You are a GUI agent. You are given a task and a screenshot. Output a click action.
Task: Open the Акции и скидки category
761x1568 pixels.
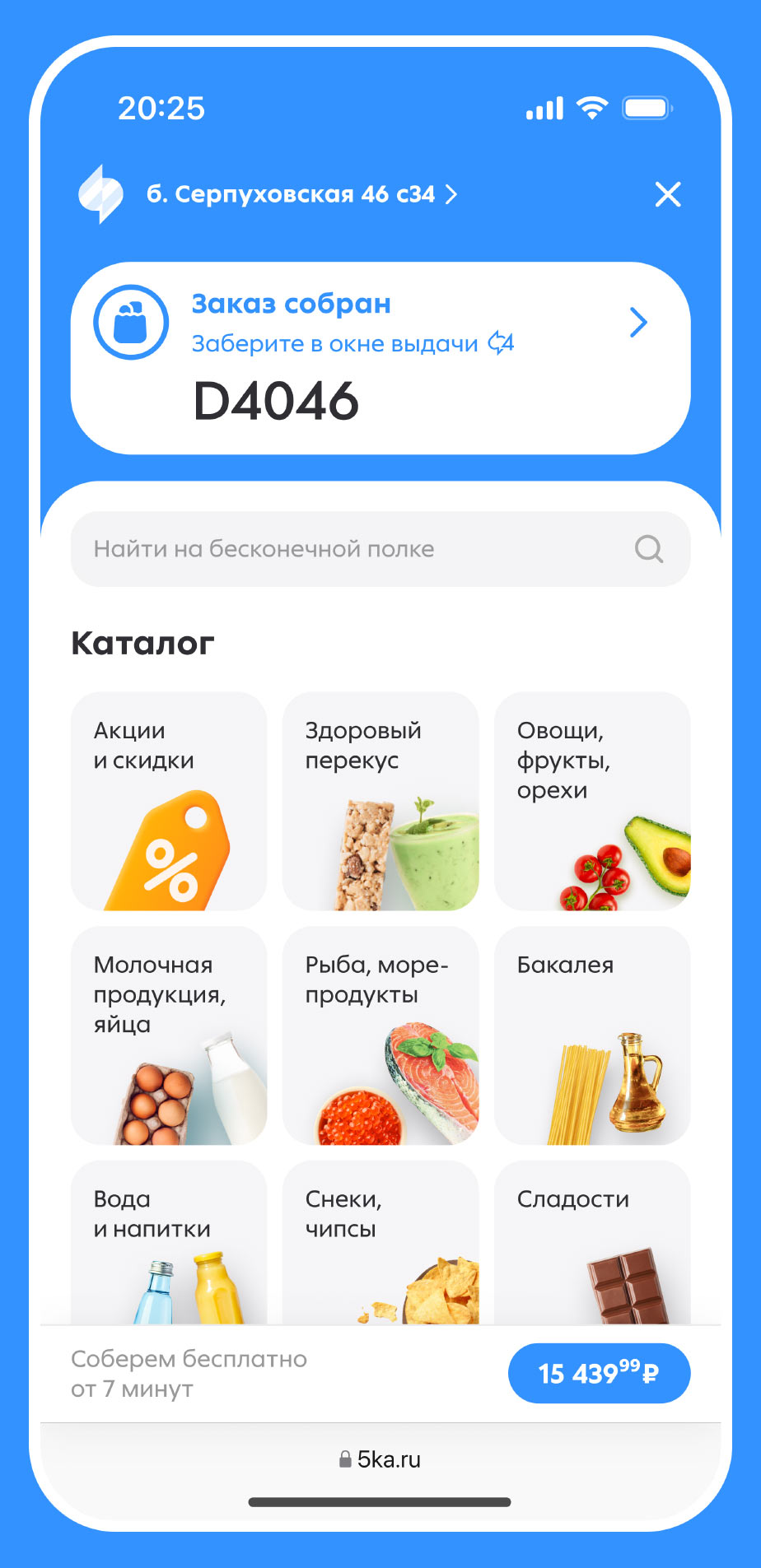169,801
